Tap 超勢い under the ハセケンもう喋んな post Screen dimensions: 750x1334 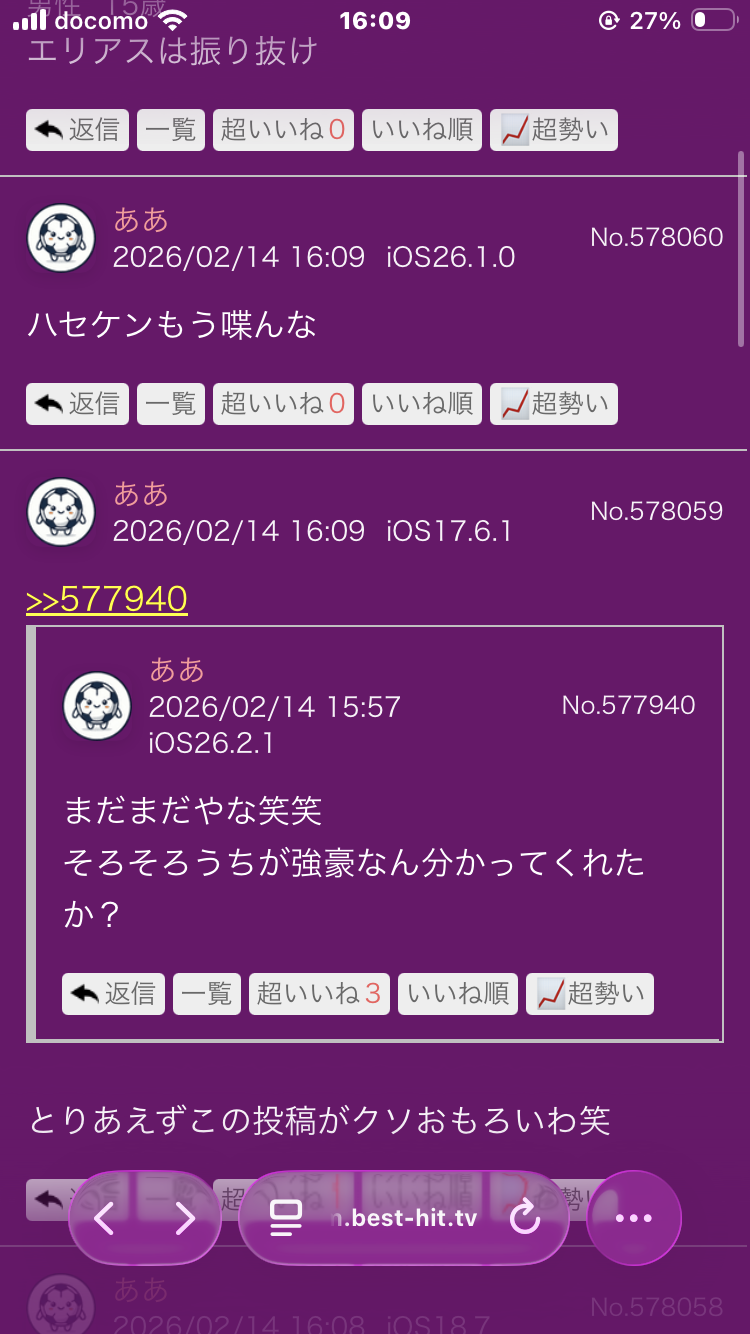553,403
